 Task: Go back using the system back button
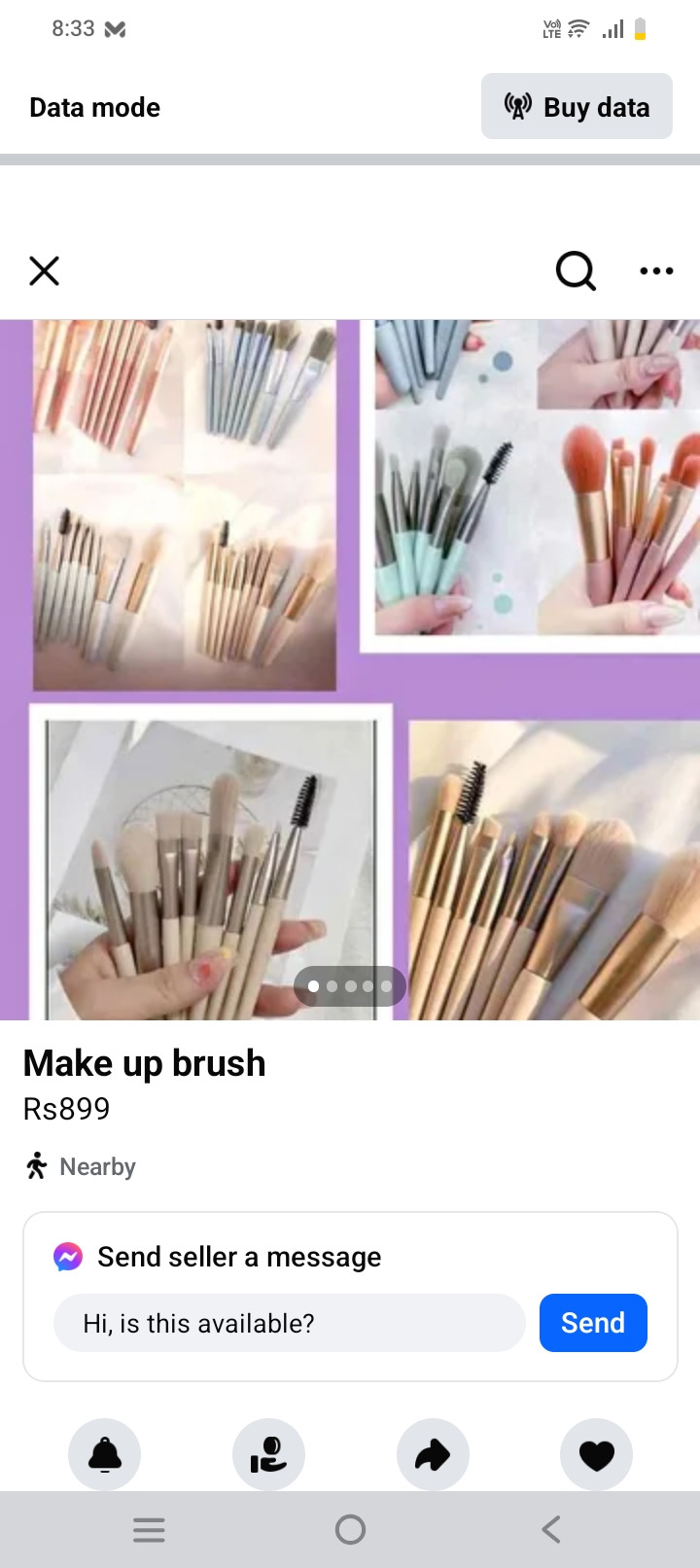coord(550,1530)
